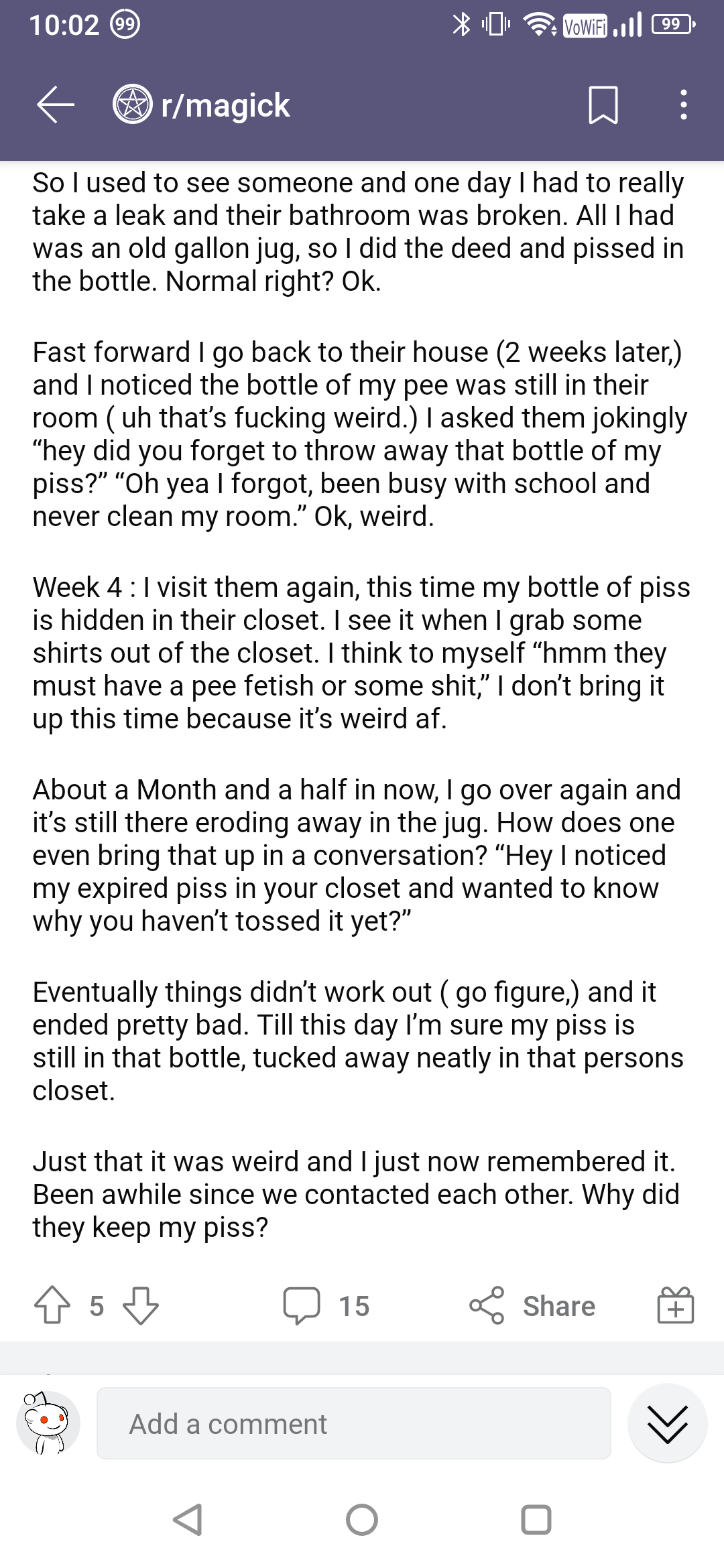Go back using the top-left arrow
Image resolution: width=724 pixels, height=1568 pixels.
55,105
